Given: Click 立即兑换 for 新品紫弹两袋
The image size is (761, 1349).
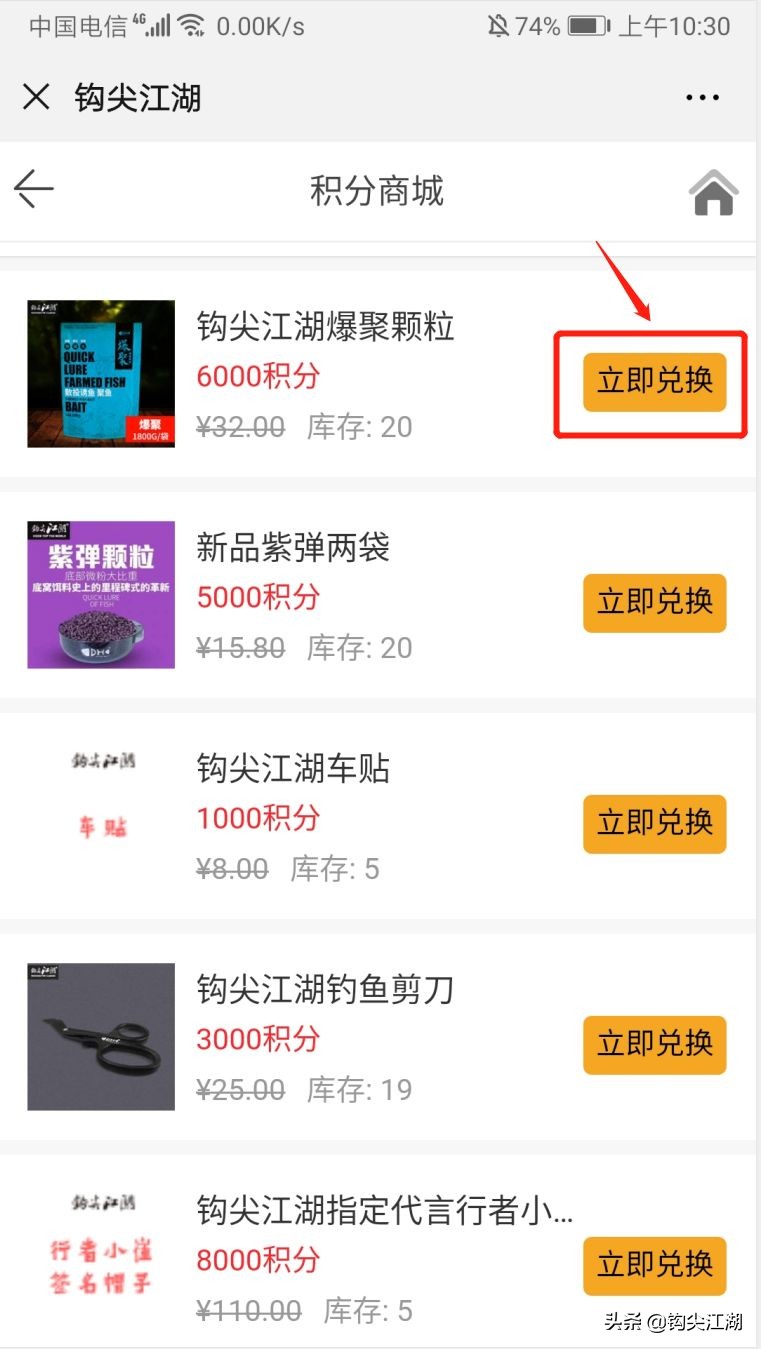Looking at the screenshot, I should pyautogui.click(x=654, y=603).
